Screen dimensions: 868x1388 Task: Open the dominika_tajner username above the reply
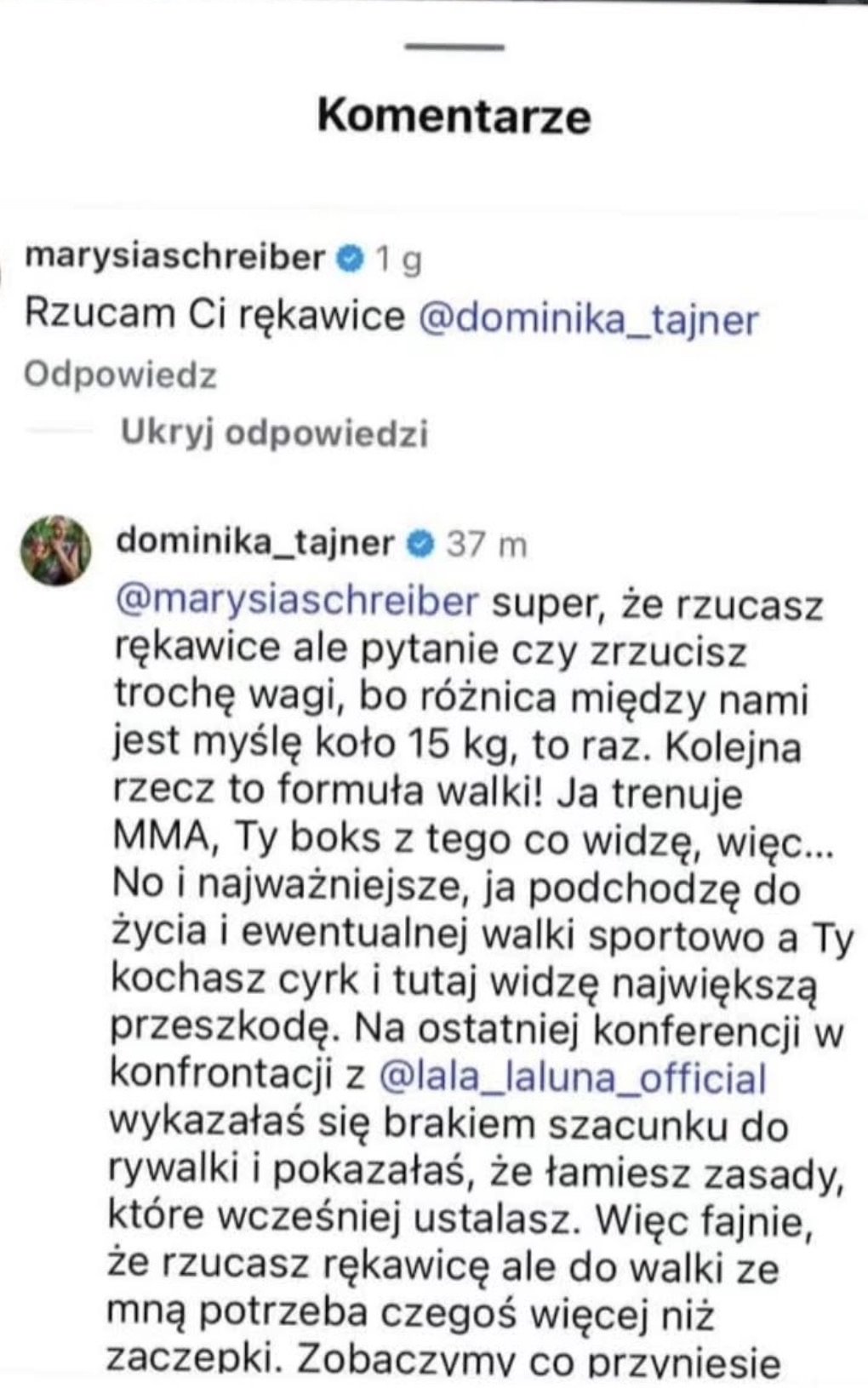point(254,543)
